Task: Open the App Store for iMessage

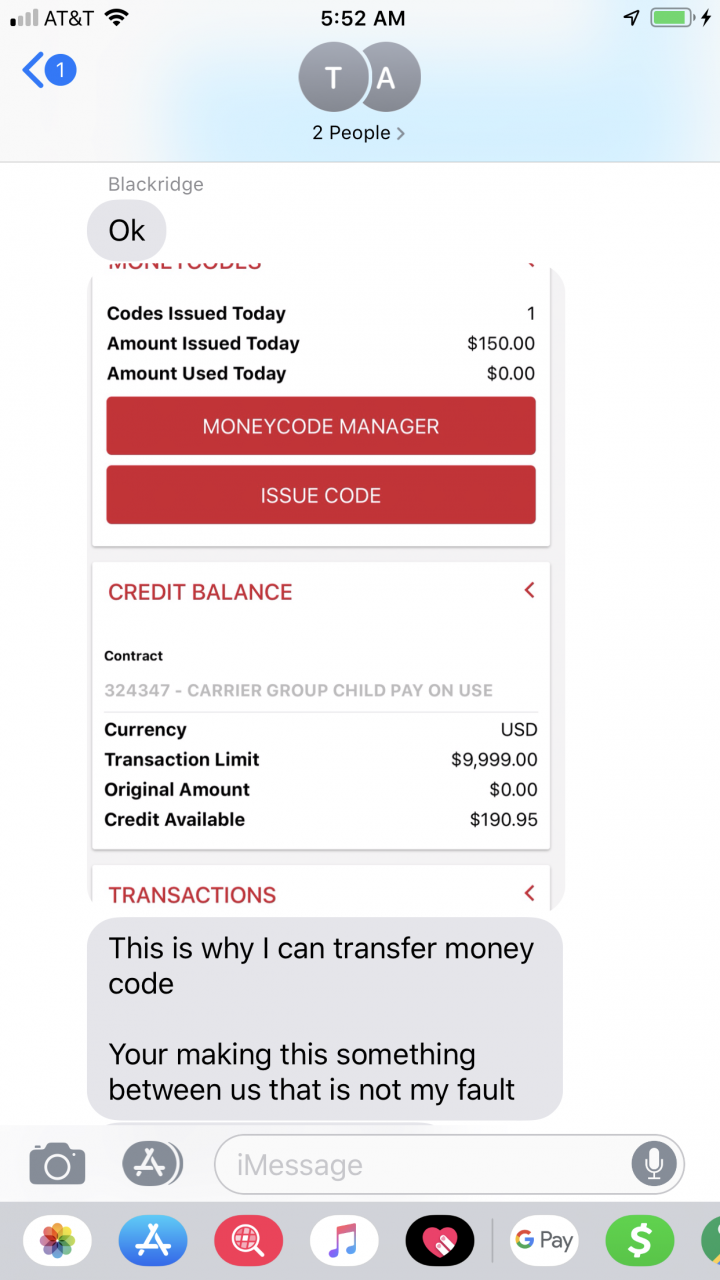Action: tap(152, 1241)
